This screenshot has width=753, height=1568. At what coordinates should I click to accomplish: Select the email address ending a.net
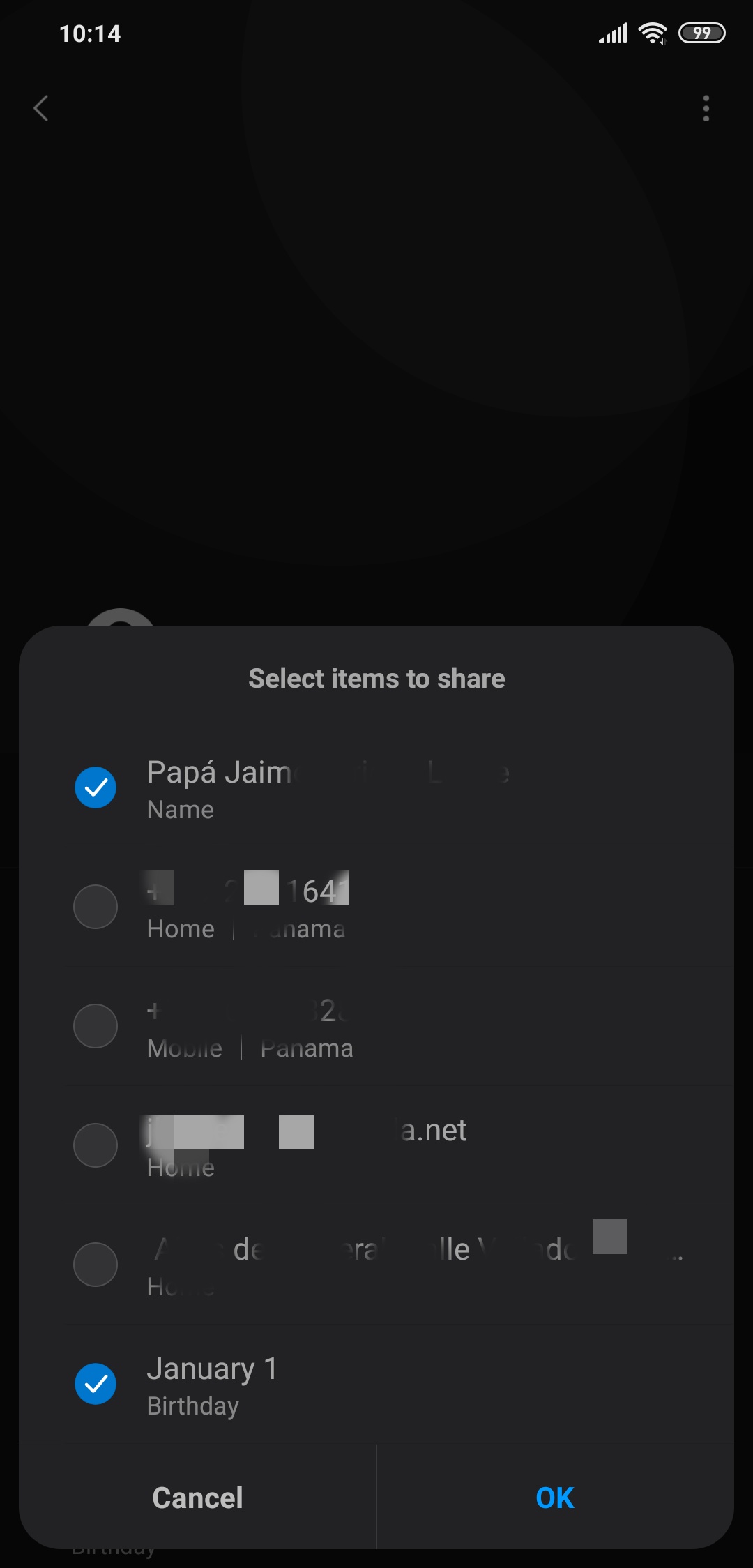(x=96, y=1145)
